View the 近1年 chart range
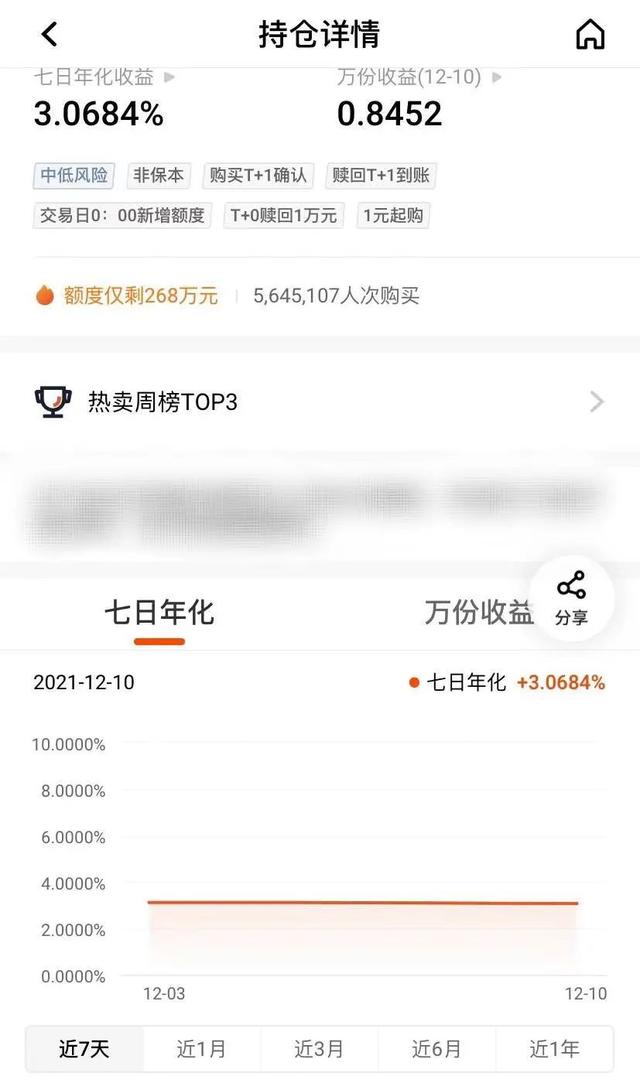 pyautogui.click(x=554, y=1048)
